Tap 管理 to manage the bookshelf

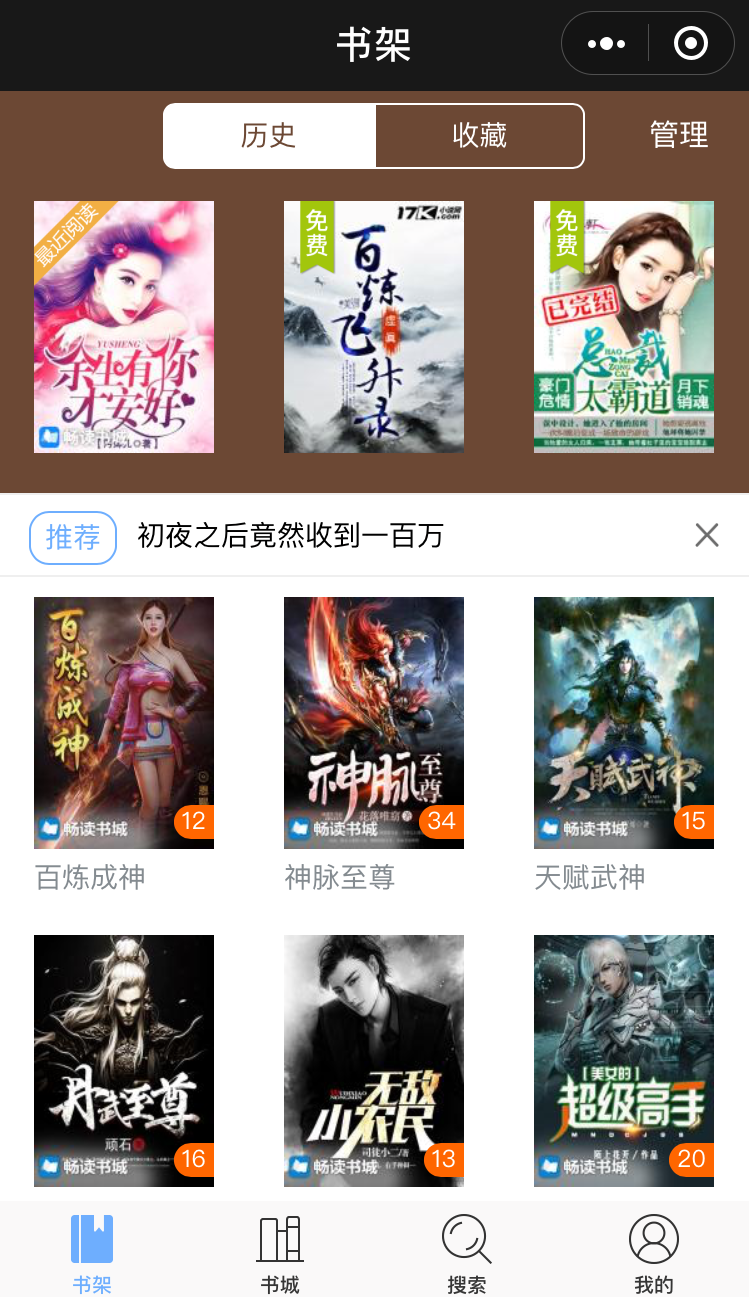coord(679,135)
